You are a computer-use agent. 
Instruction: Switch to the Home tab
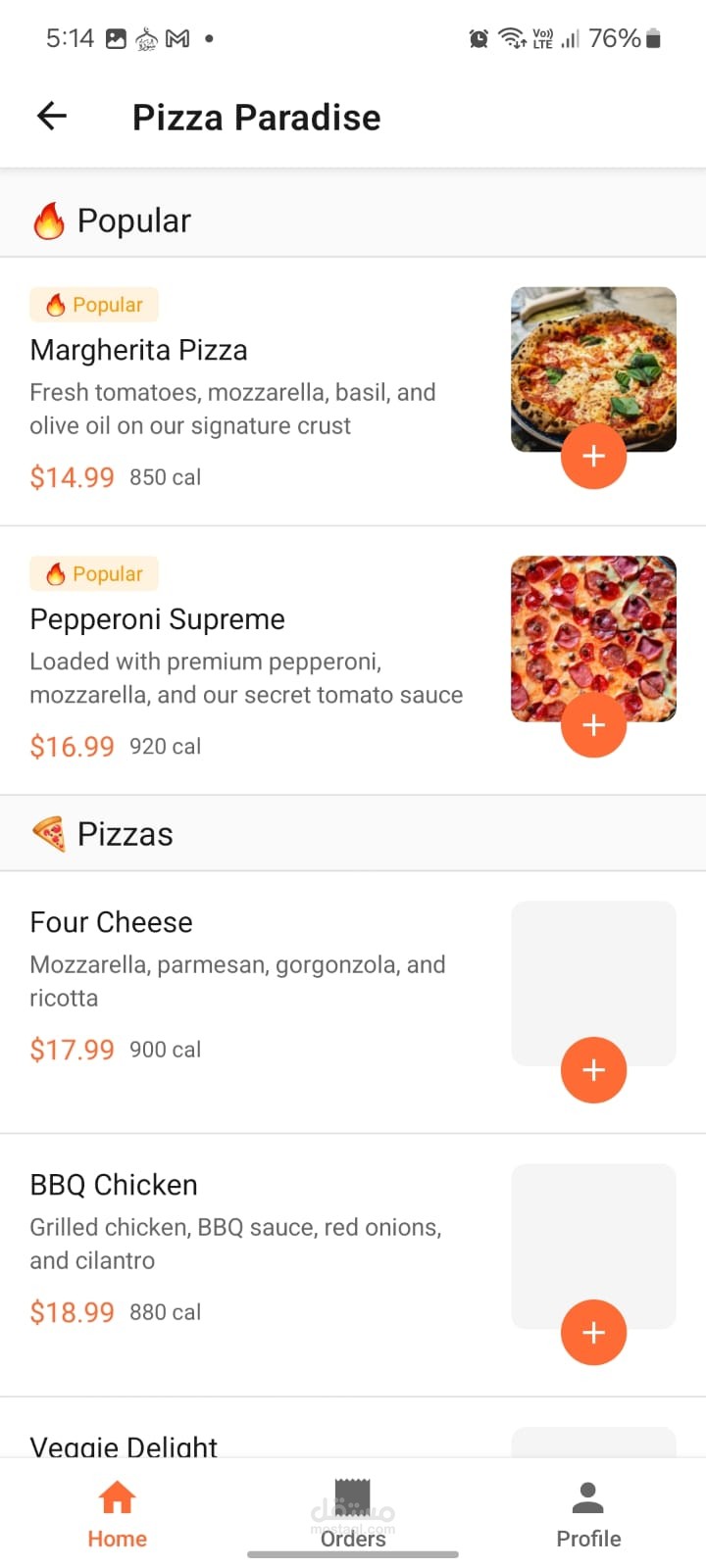pyautogui.click(x=117, y=1514)
